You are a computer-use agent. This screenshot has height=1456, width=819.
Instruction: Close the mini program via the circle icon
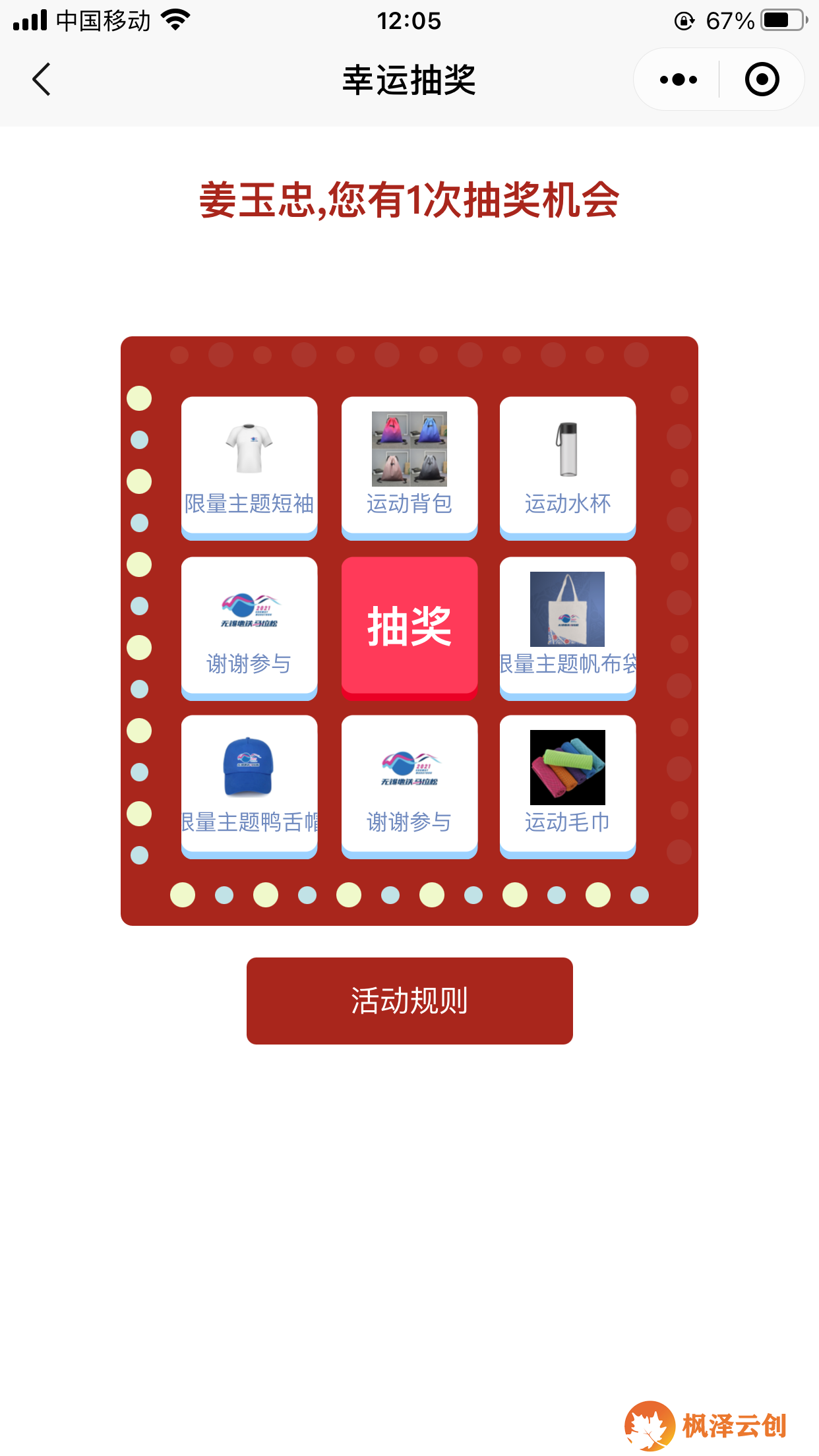(762, 80)
